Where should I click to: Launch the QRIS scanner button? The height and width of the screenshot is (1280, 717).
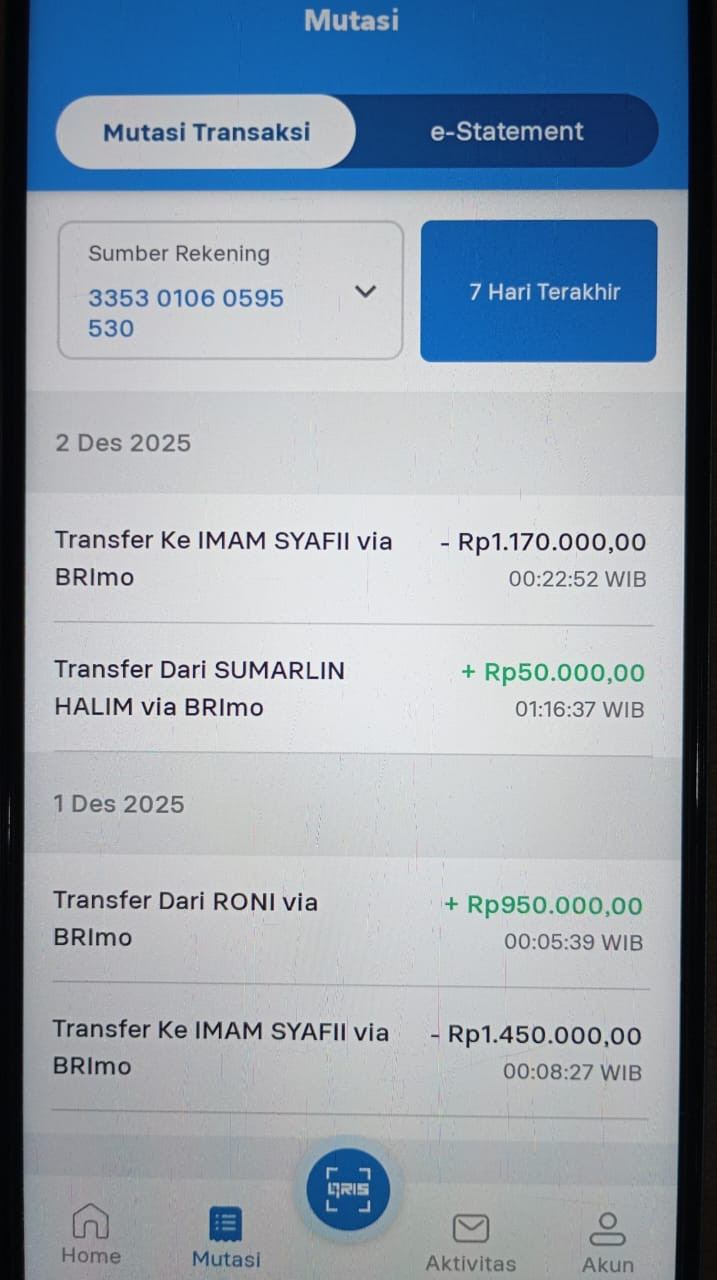pyautogui.click(x=348, y=1189)
